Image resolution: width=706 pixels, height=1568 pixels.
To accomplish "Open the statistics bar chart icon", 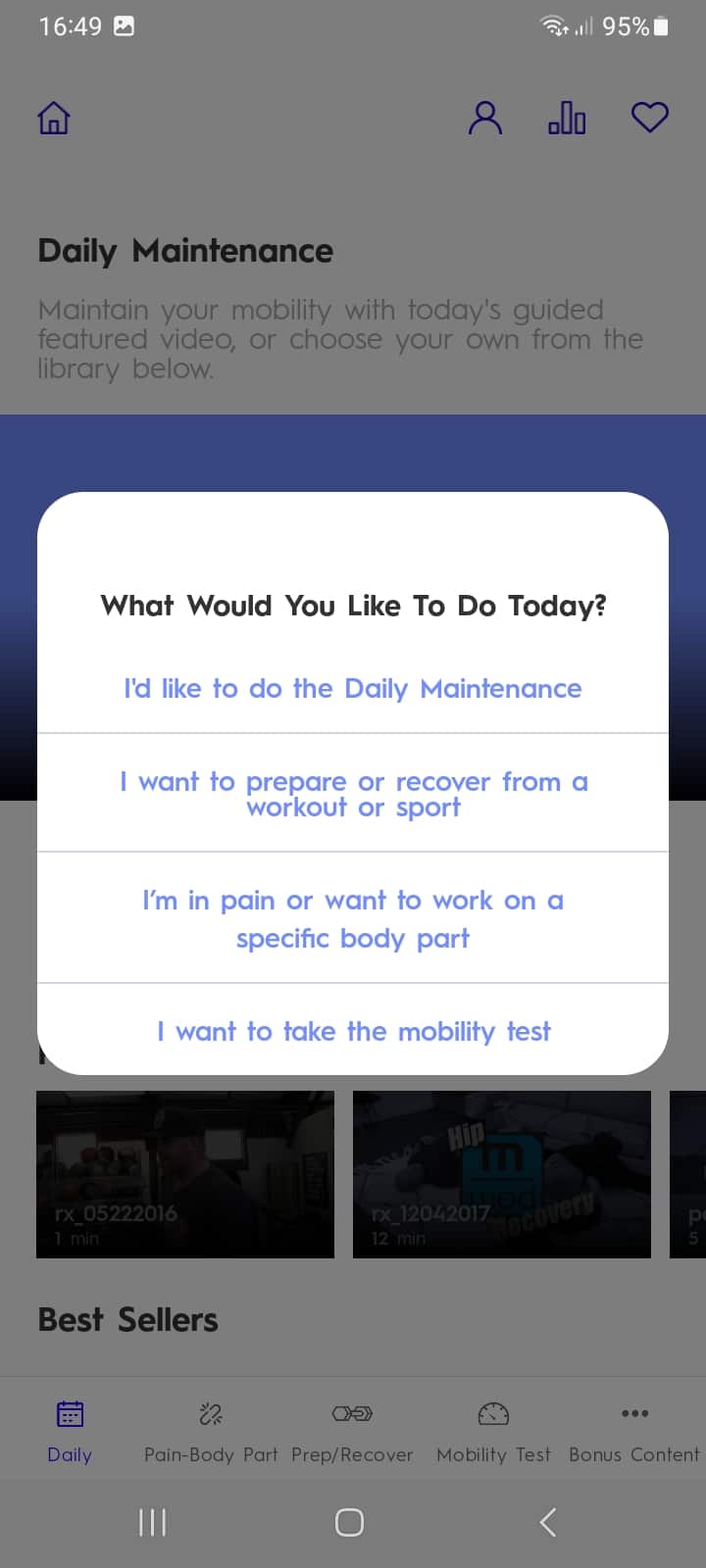I will coord(567,117).
